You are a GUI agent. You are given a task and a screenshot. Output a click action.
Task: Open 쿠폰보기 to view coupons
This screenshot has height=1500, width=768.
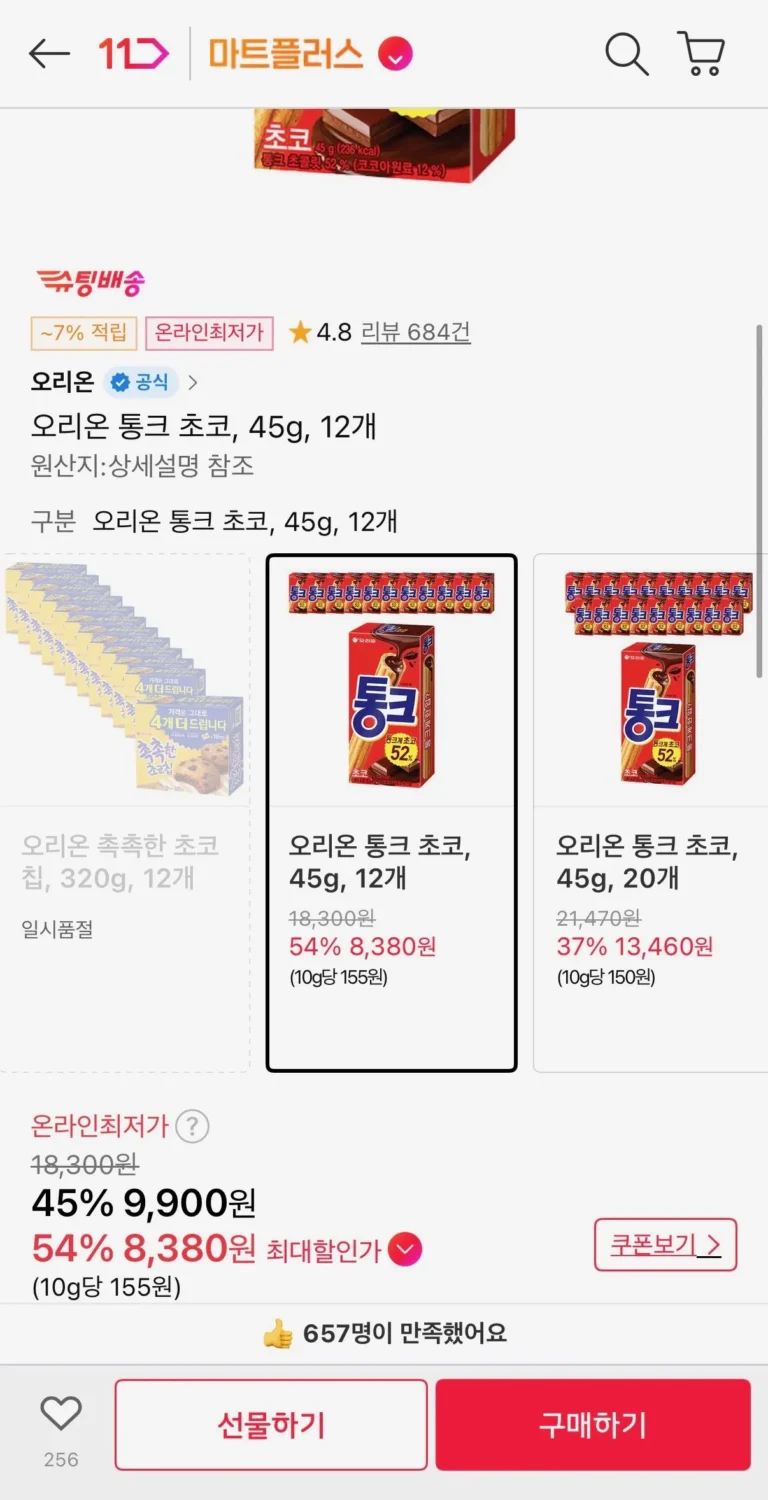pos(665,1245)
